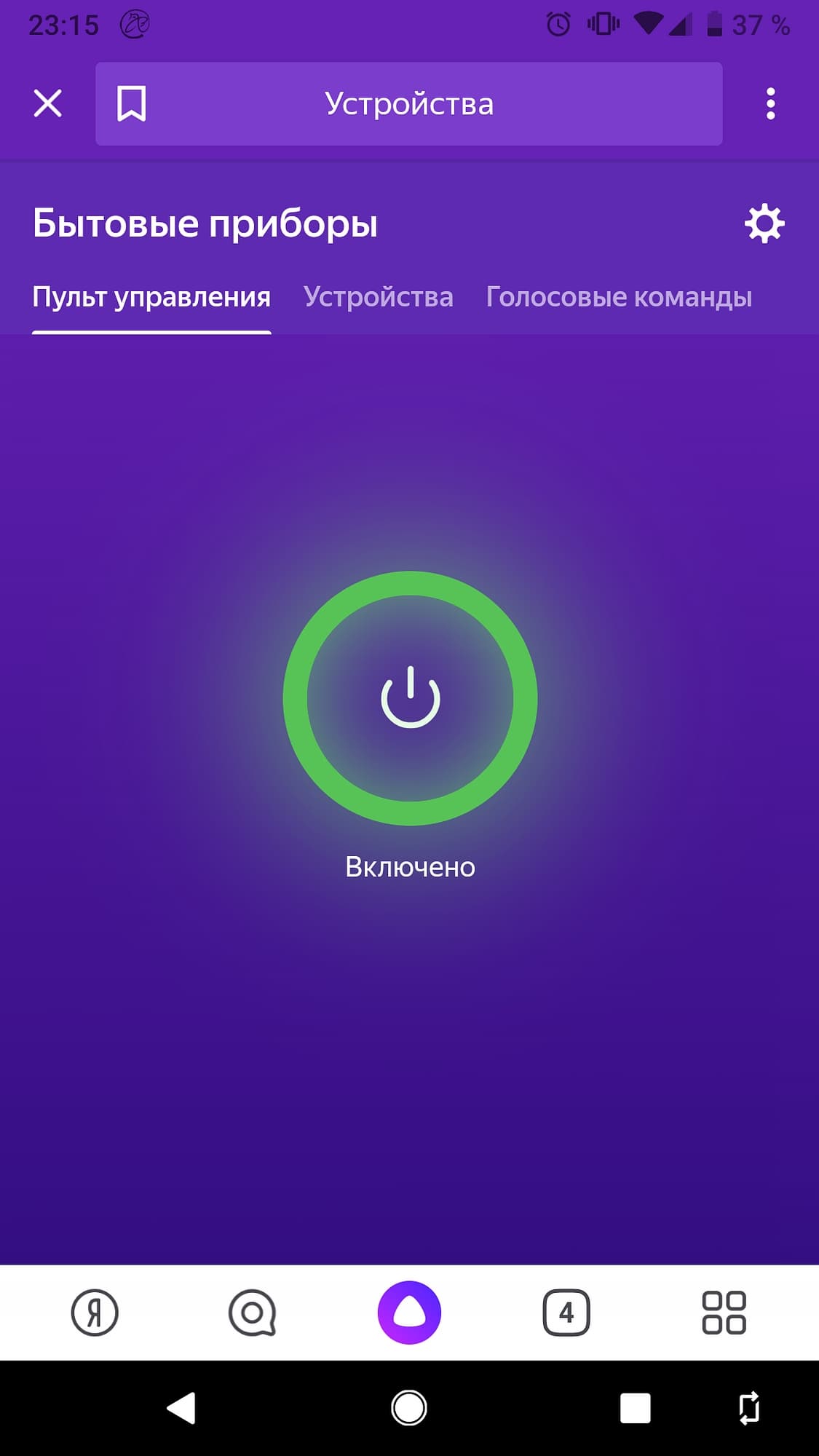Go back with system back button
Screen dimensions: 819x1456
point(181,1408)
